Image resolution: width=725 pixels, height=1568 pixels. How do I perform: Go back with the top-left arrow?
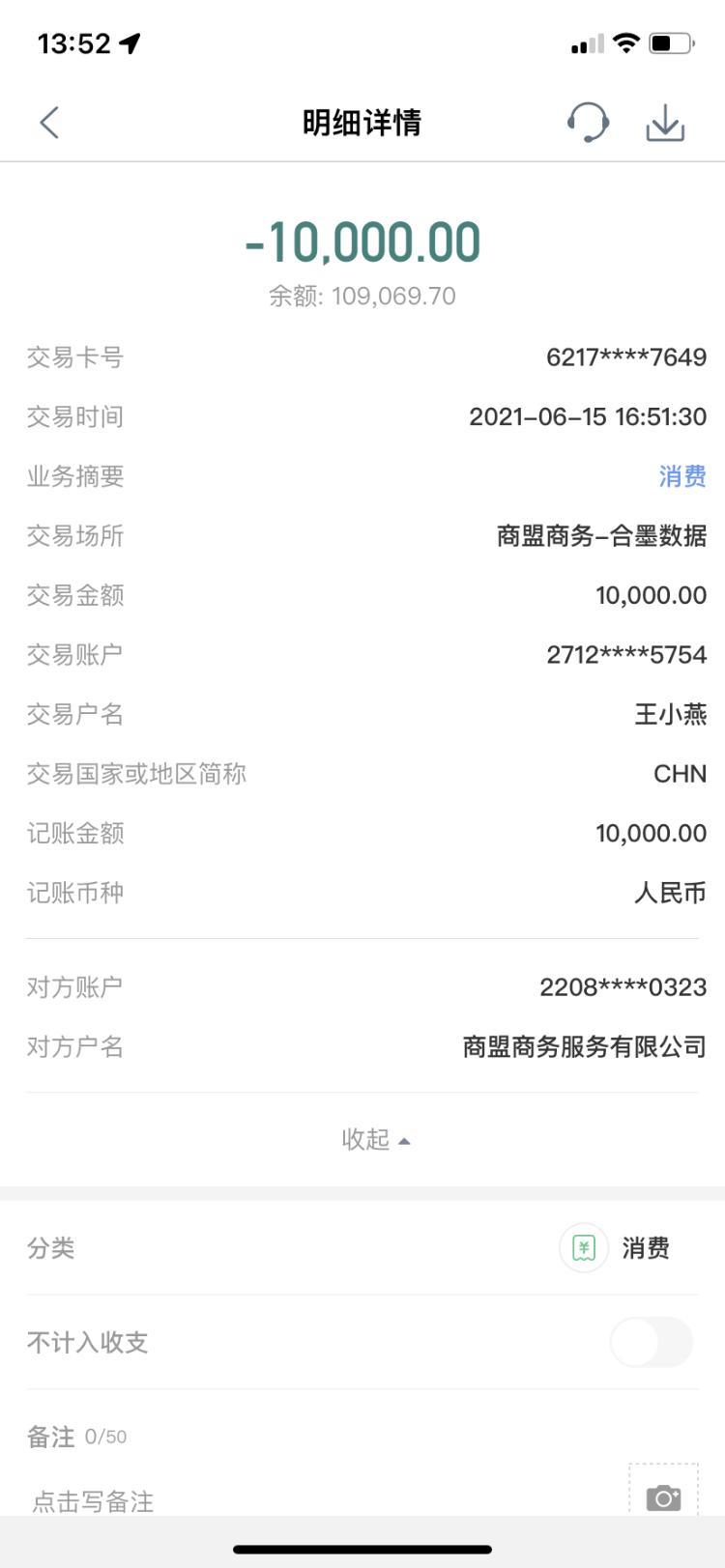49,123
